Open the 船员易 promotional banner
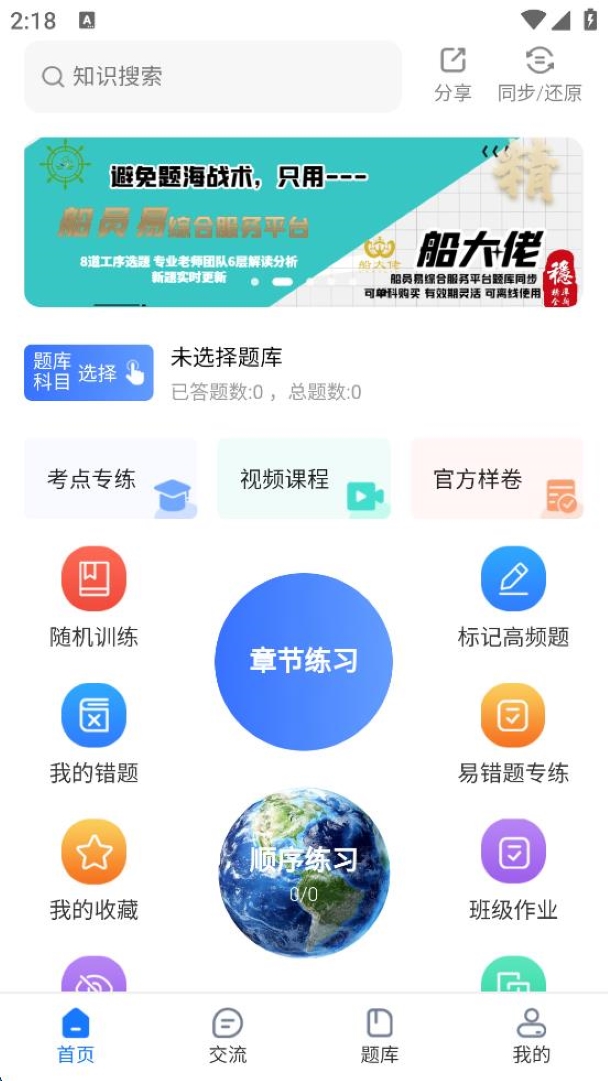The width and height of the screenshot is (608, 1081). (x=303, y=222)
